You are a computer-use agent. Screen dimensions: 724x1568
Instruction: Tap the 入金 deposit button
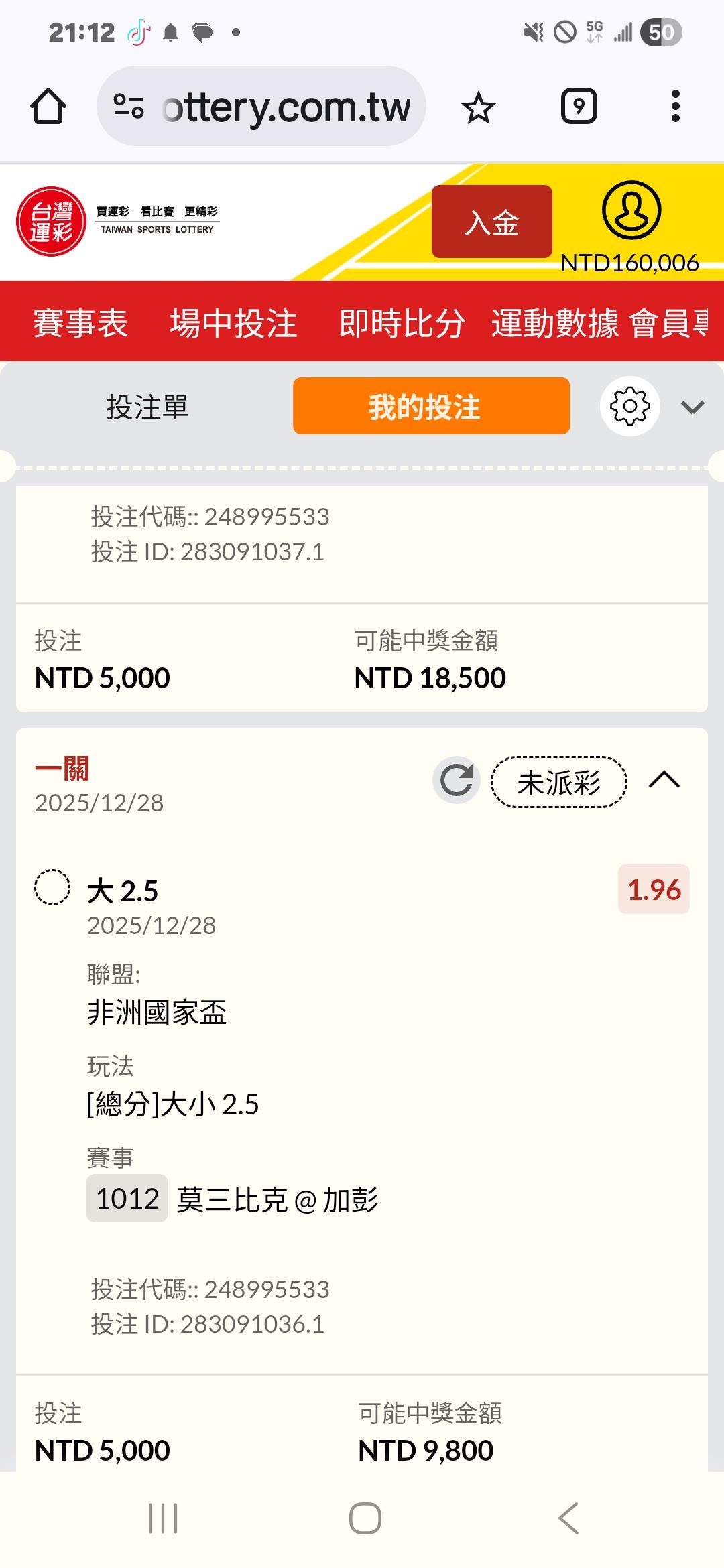(491, 222)
